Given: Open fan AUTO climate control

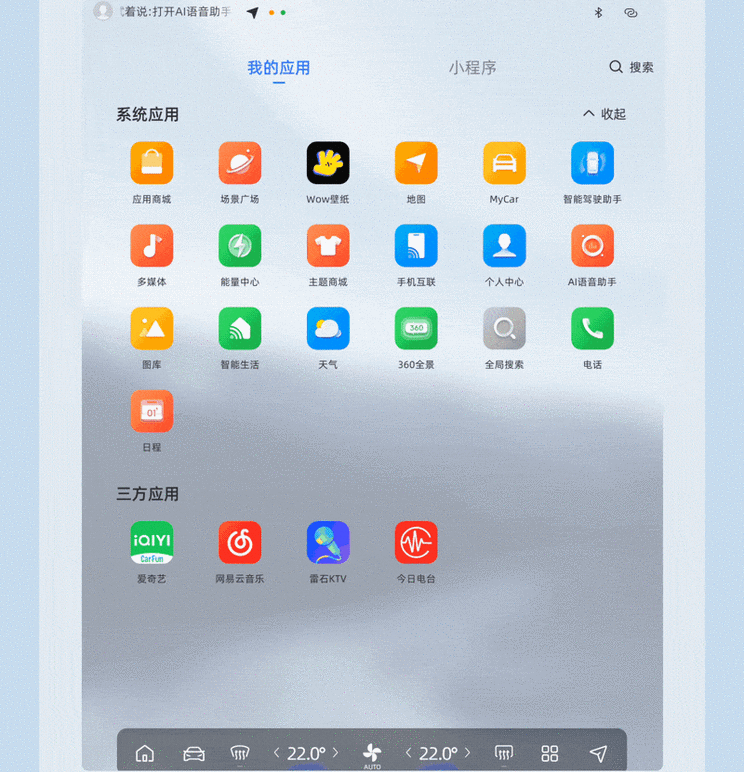Looking at the screenshot, I should (372, 753).
